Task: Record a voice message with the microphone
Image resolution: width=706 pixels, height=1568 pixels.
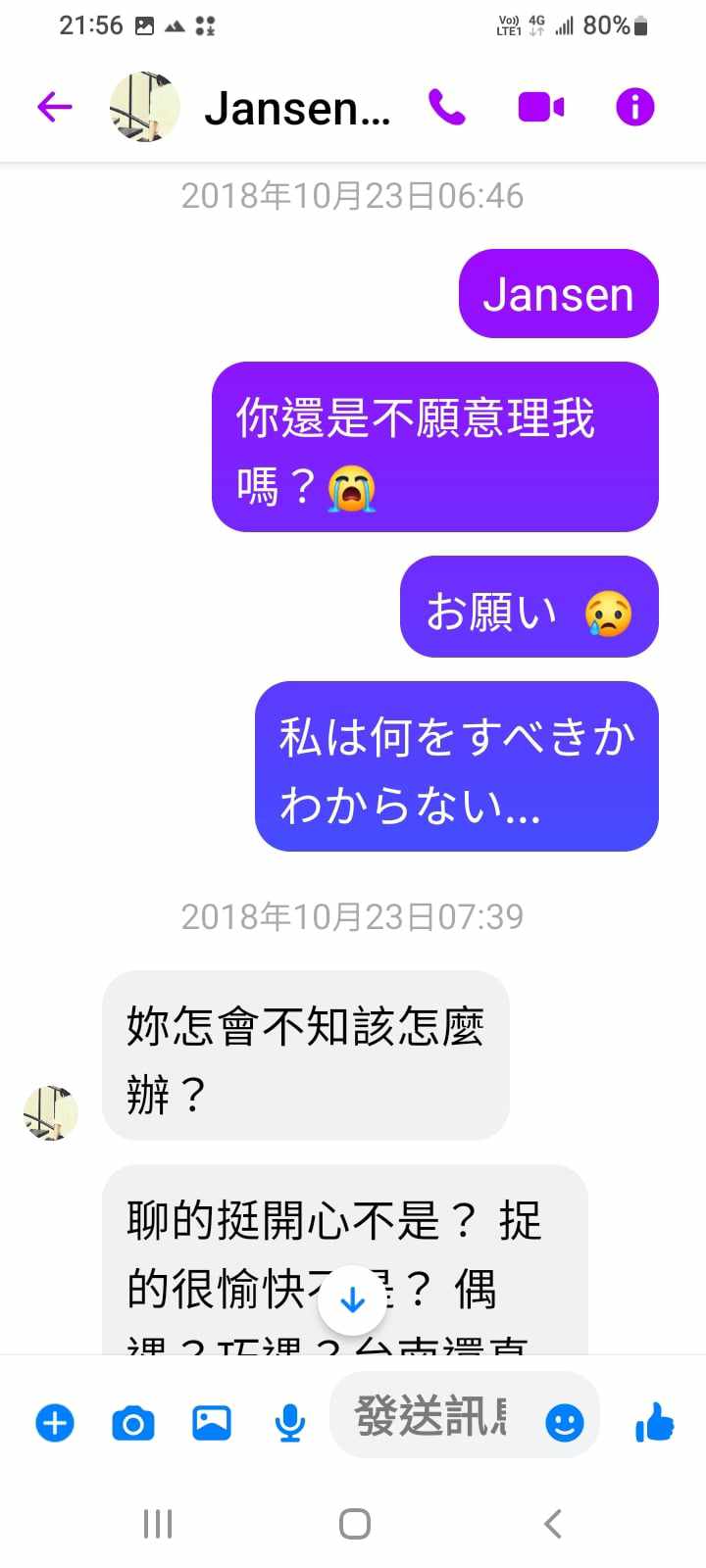Action: click(x=289, y=1422)
